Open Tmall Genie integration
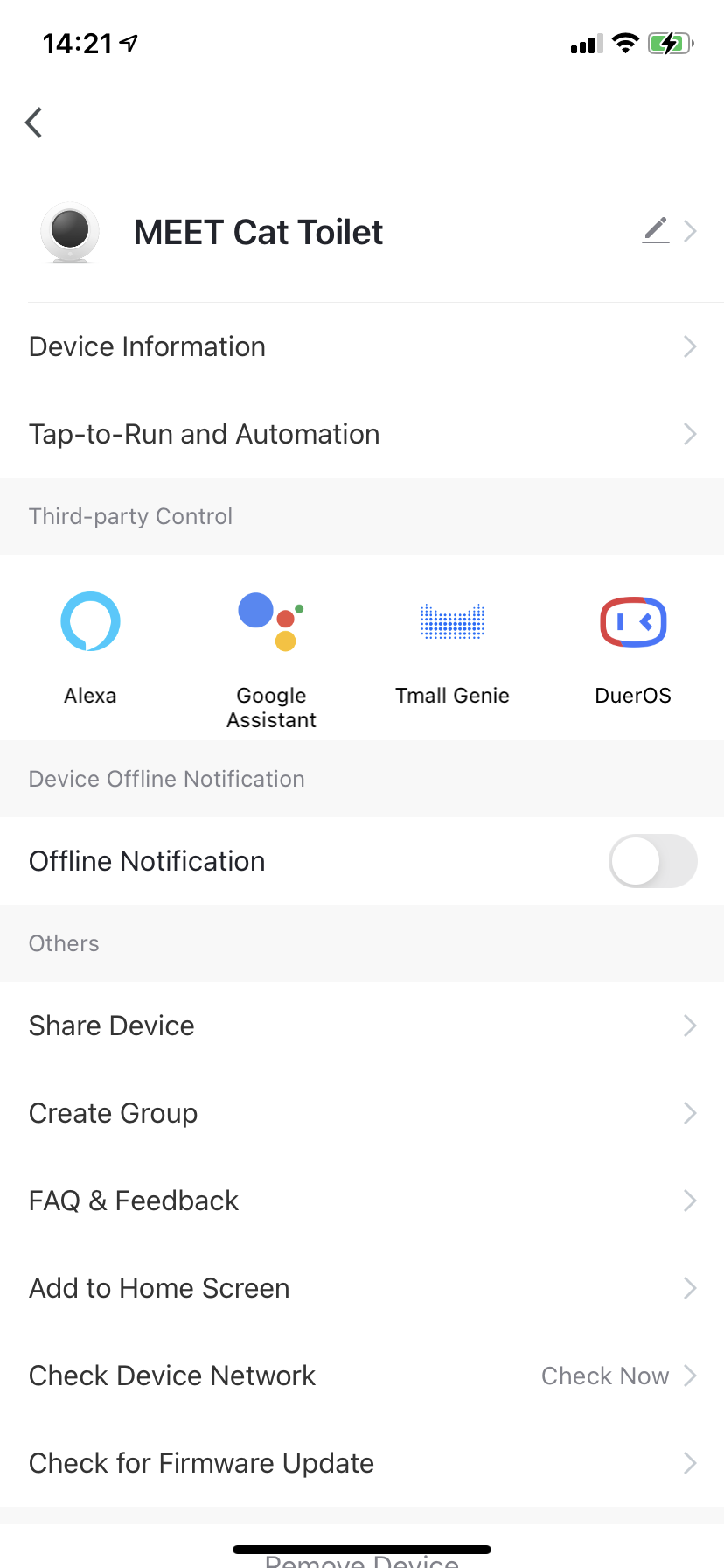The width and height of the screenshot is (724, 1568). (452, 647)
